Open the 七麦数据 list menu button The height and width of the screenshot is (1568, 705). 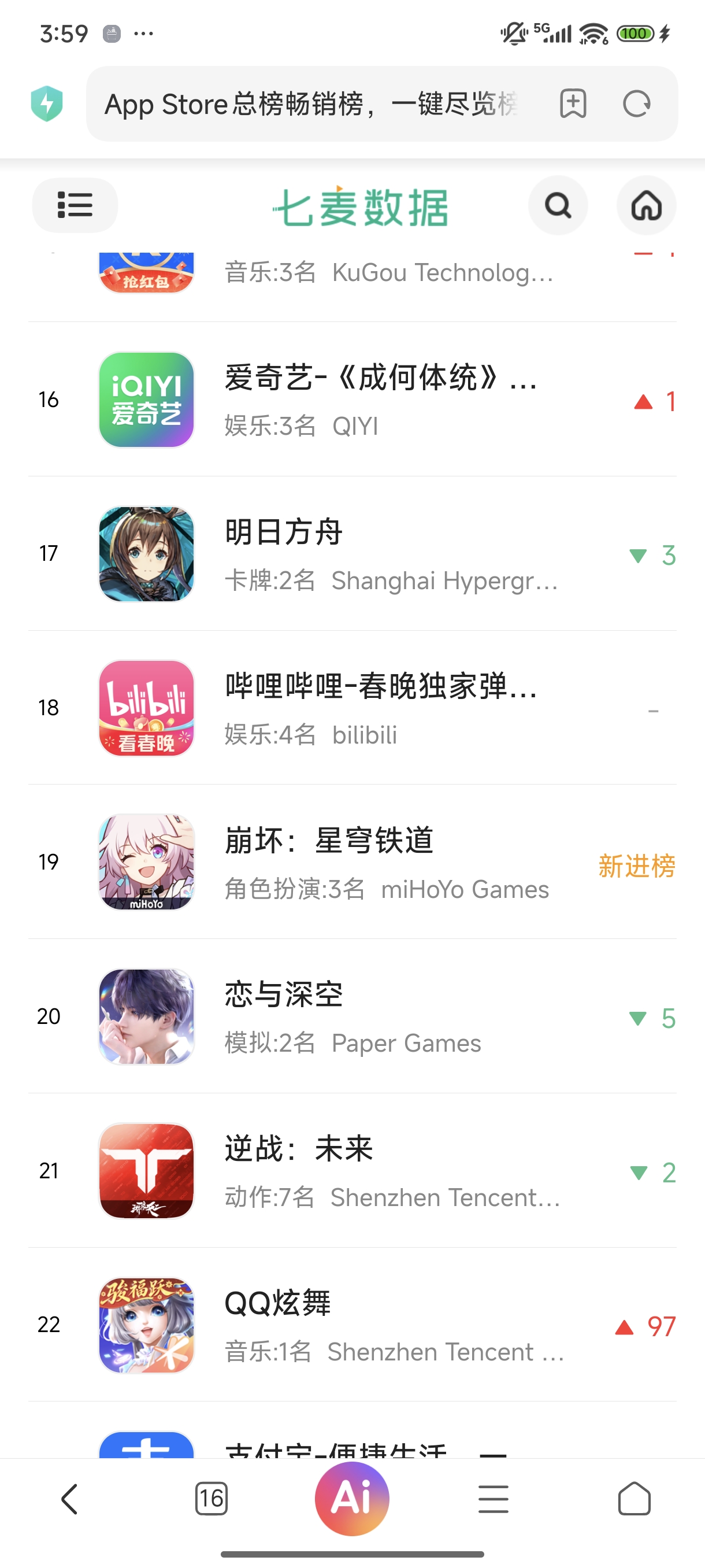click(x=75, y=205)
